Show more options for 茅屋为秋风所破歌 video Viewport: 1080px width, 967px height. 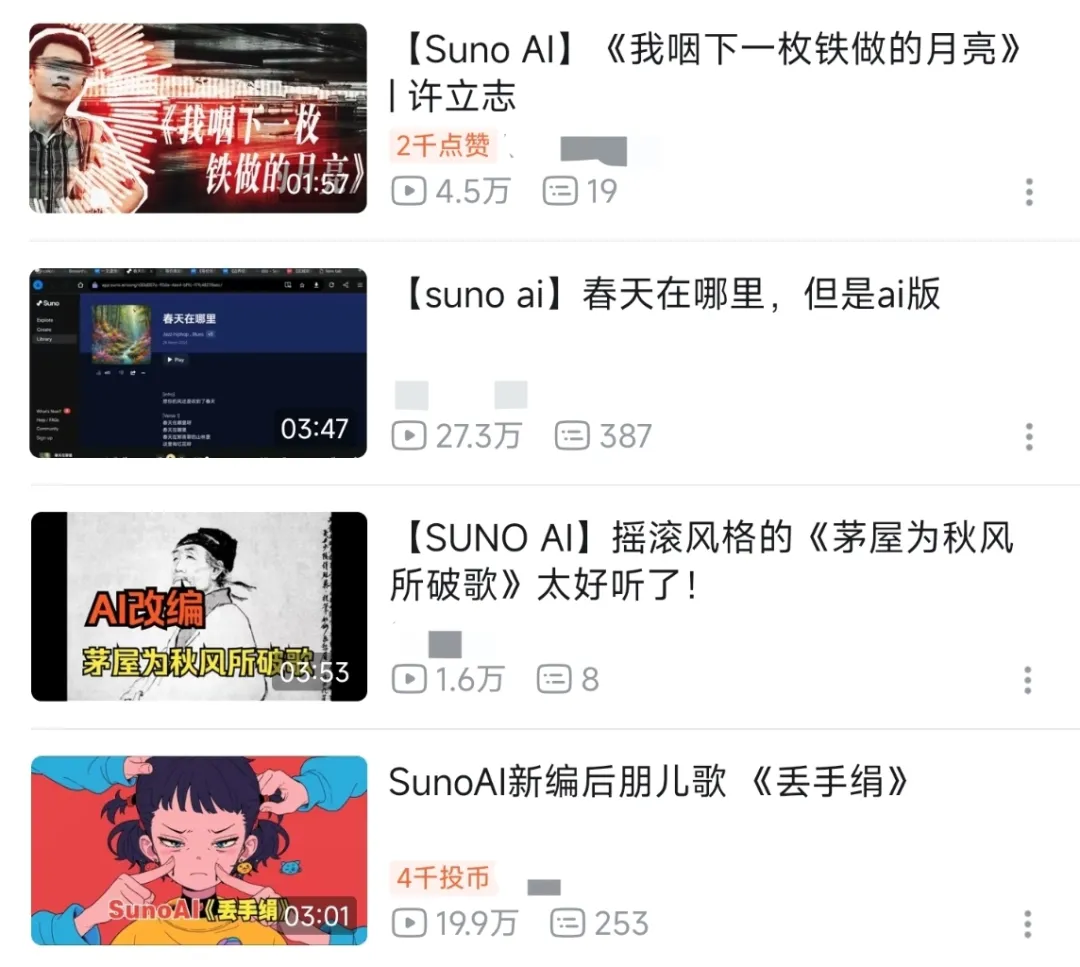pos(1028,681)
